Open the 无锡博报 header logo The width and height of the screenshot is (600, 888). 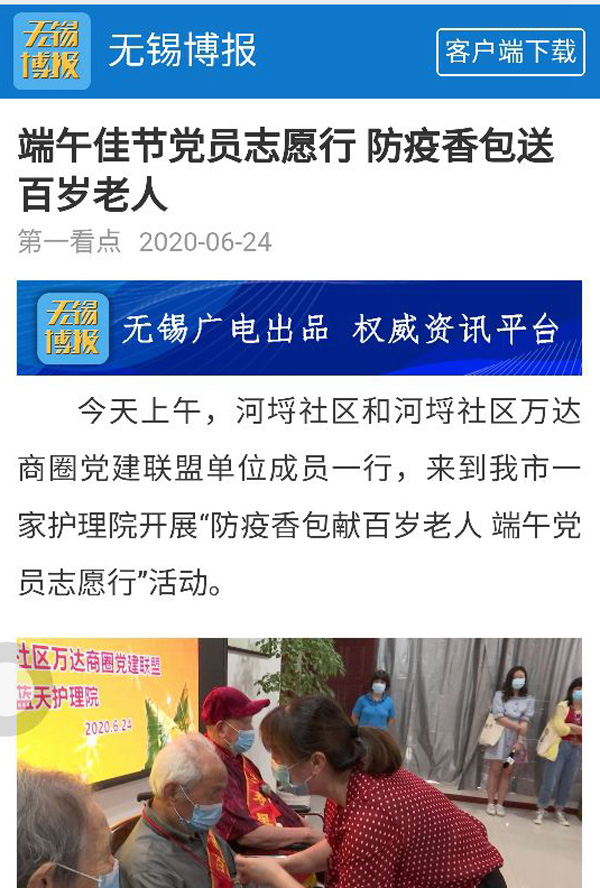pyautogui.click(x=52, y=51)
